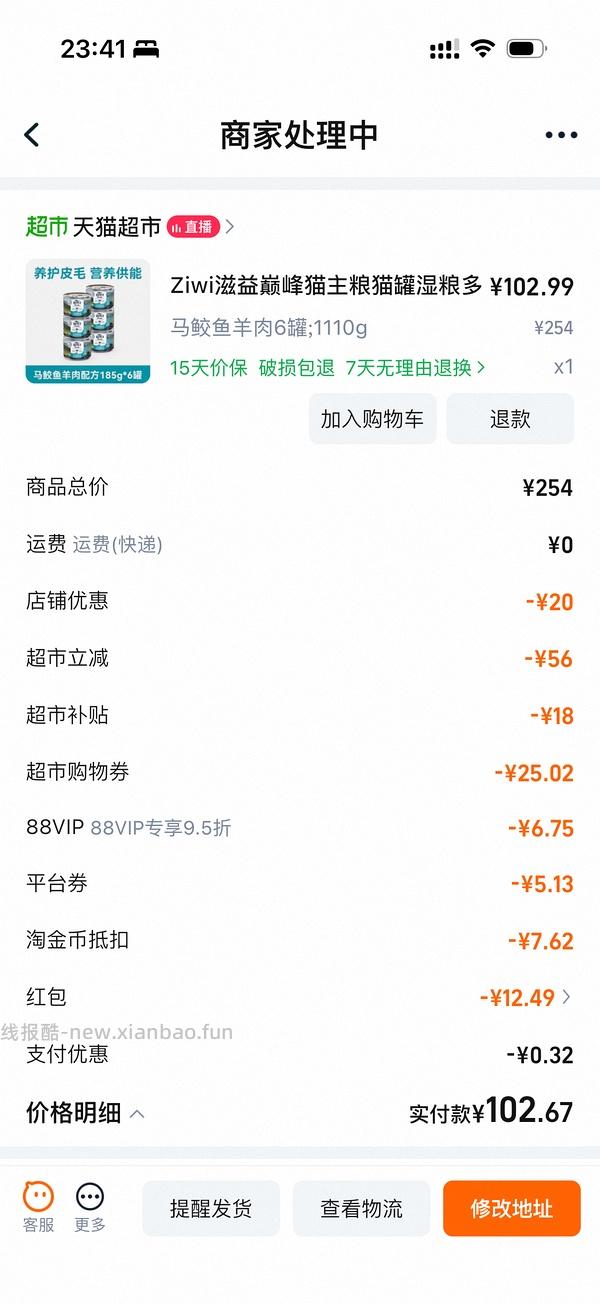Select 修改地址 to change address

point(511,1208)
